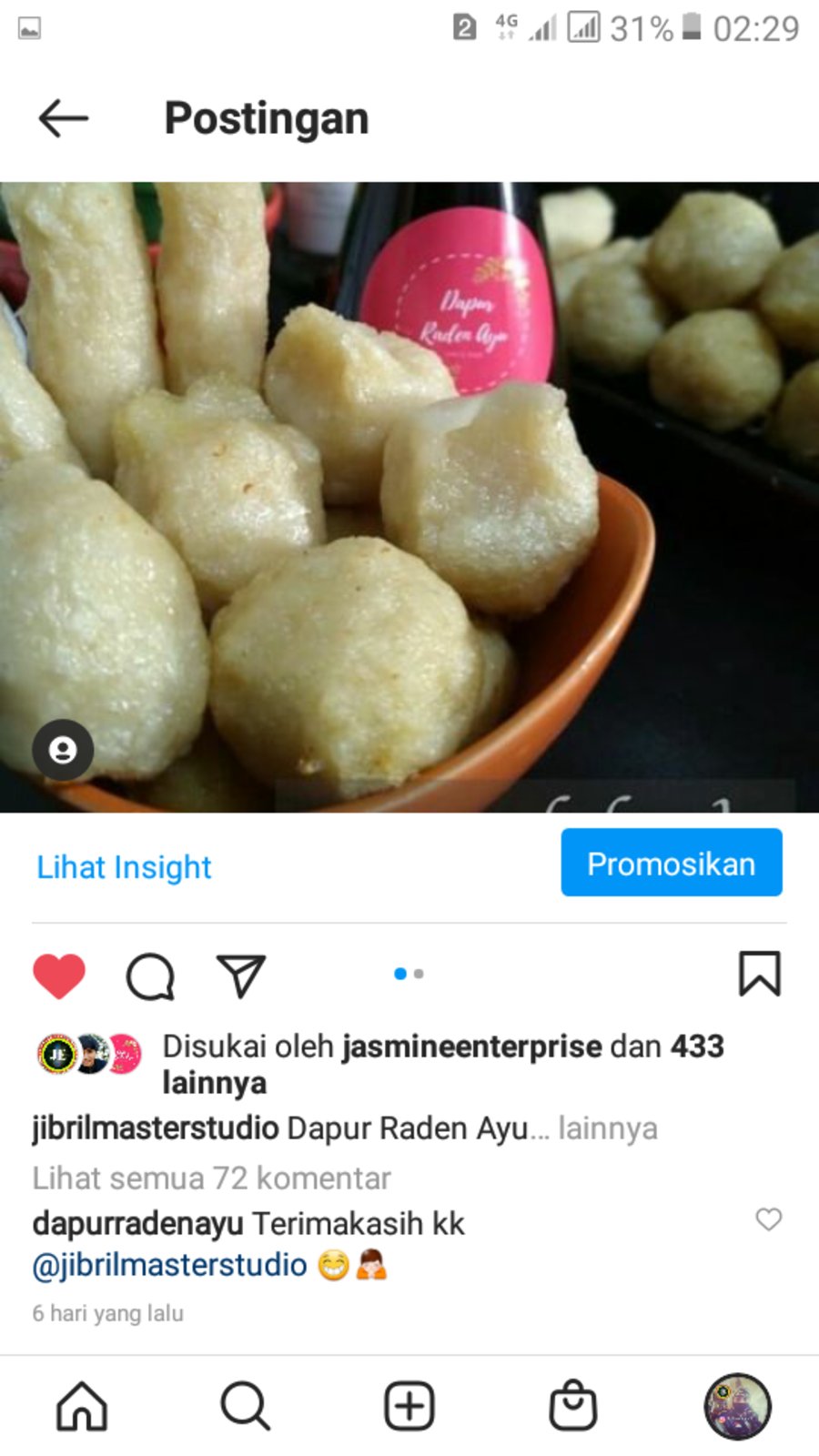
Task: Go back from the Postingan screen
Action: point(63,118)
